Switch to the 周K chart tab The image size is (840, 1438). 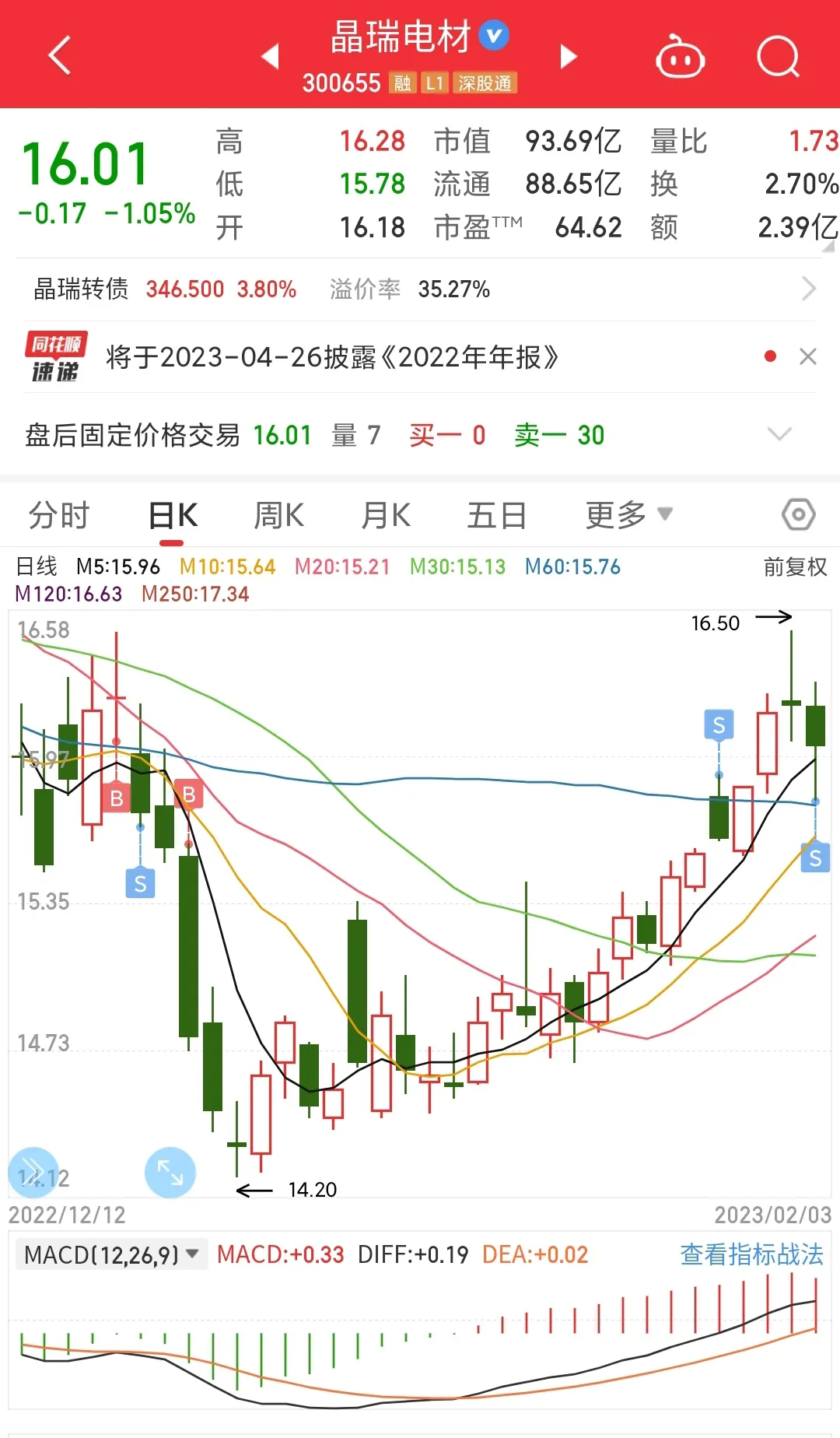(x=279, y=515)
